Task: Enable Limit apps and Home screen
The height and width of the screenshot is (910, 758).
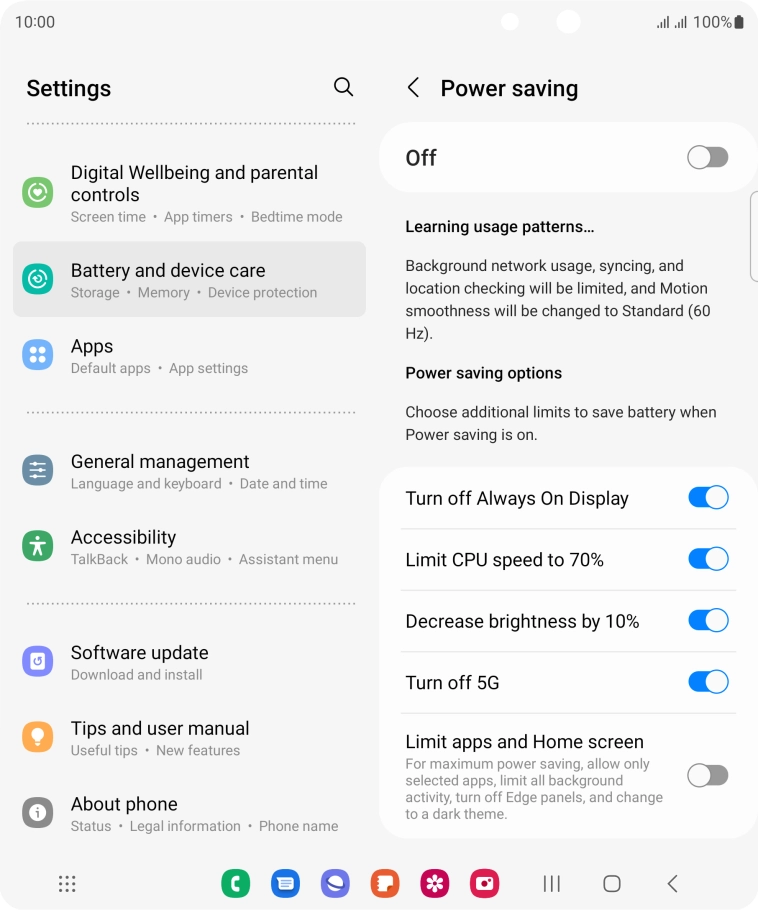Action: pos(709,775)
